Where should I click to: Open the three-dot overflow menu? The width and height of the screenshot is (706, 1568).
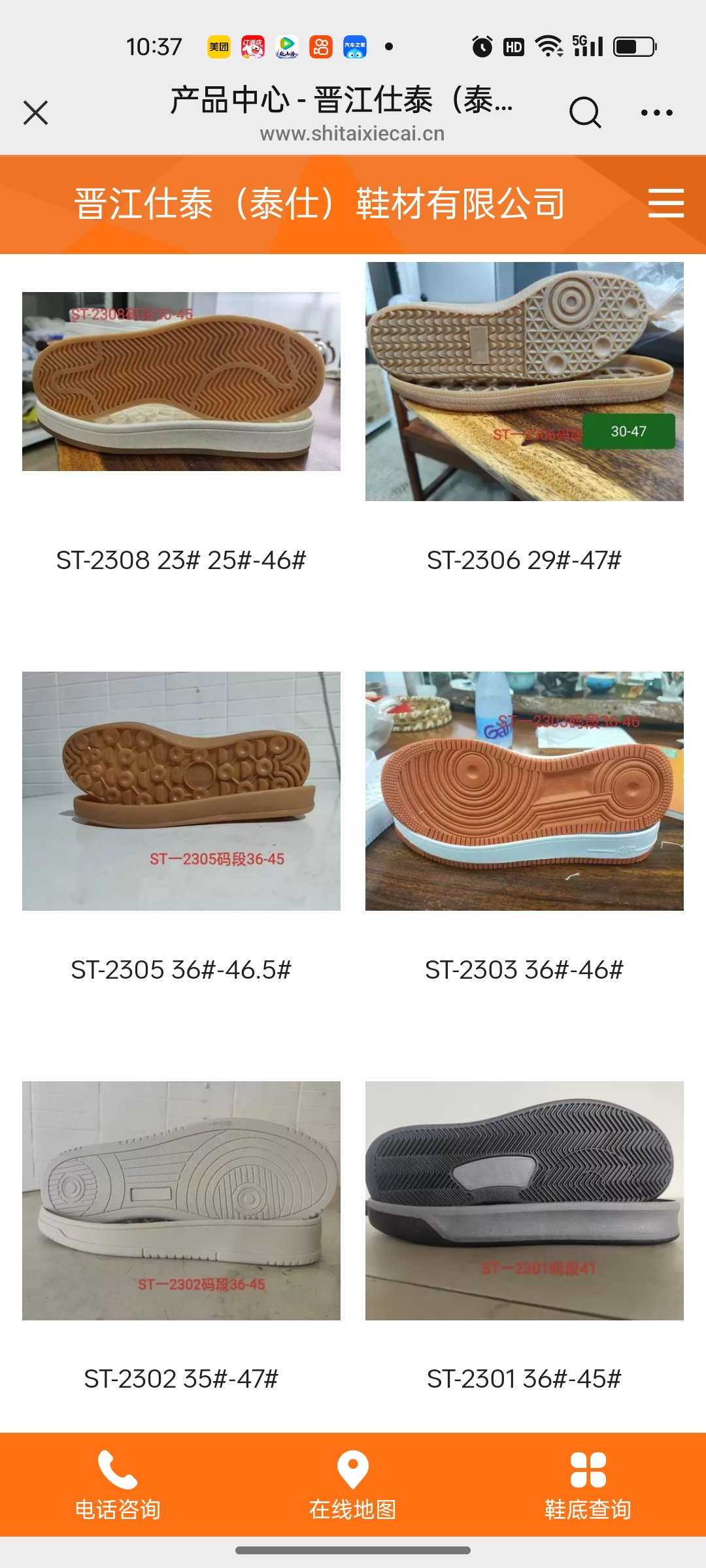(x=656, y=112)
